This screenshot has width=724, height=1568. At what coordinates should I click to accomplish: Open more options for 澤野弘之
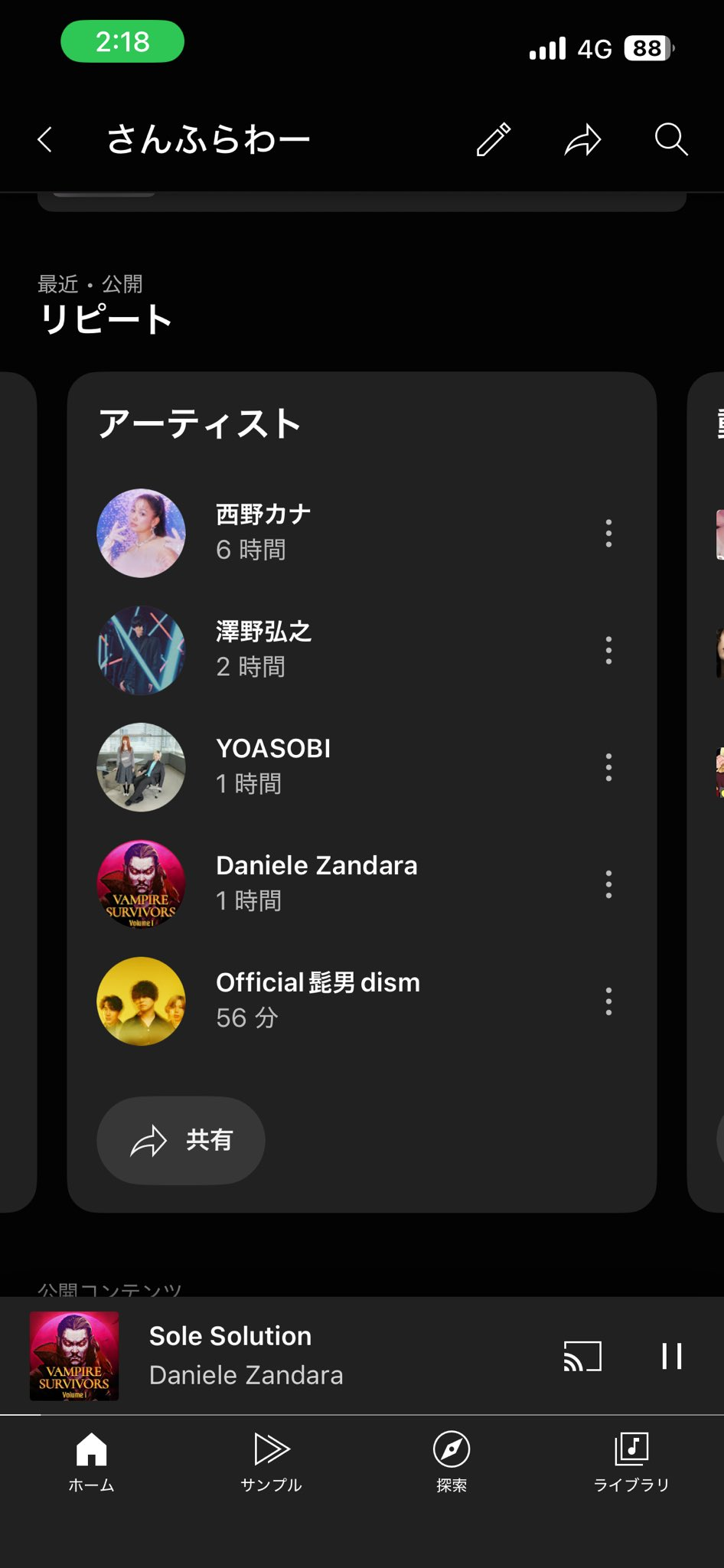click(608, 650)
